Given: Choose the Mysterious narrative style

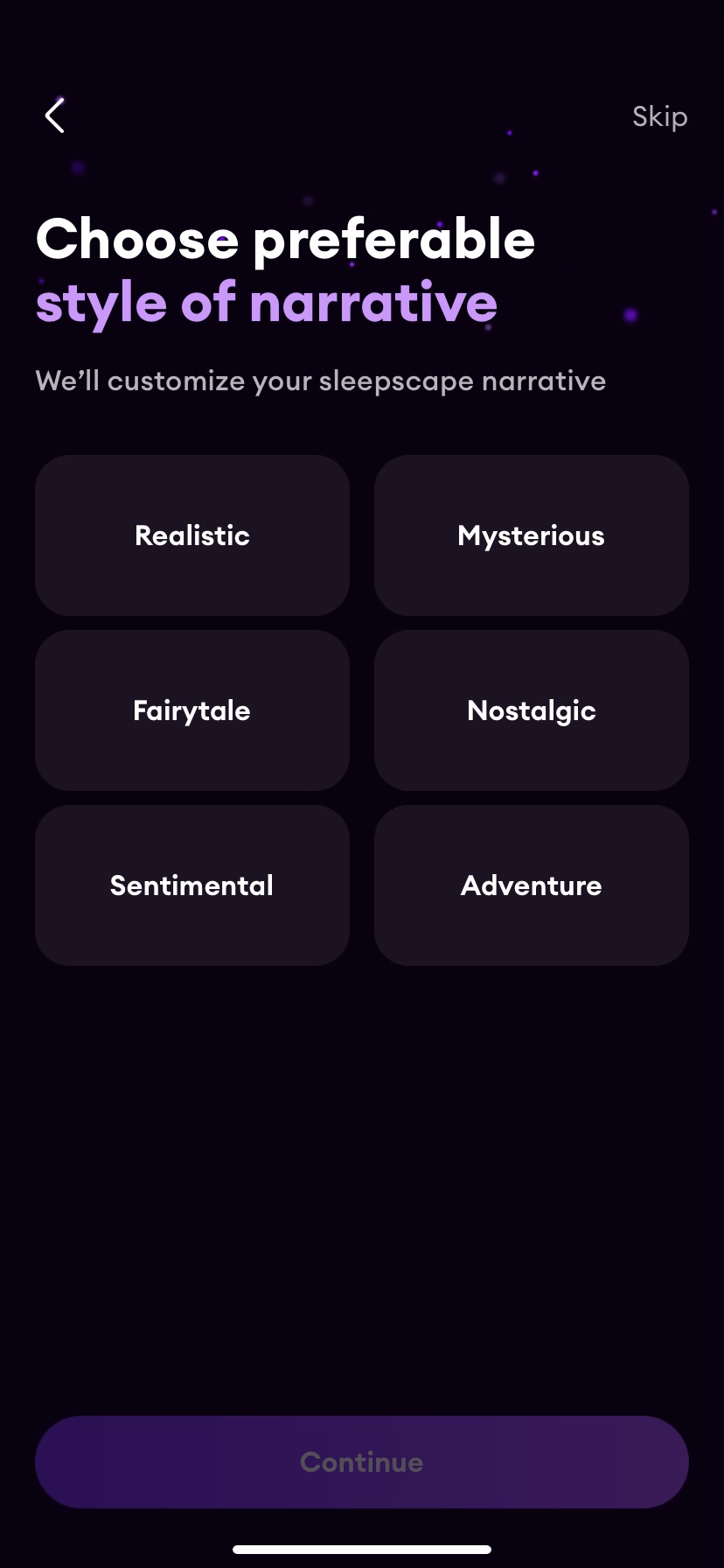Looking at the screenshot, I should [x=531, y=535].
